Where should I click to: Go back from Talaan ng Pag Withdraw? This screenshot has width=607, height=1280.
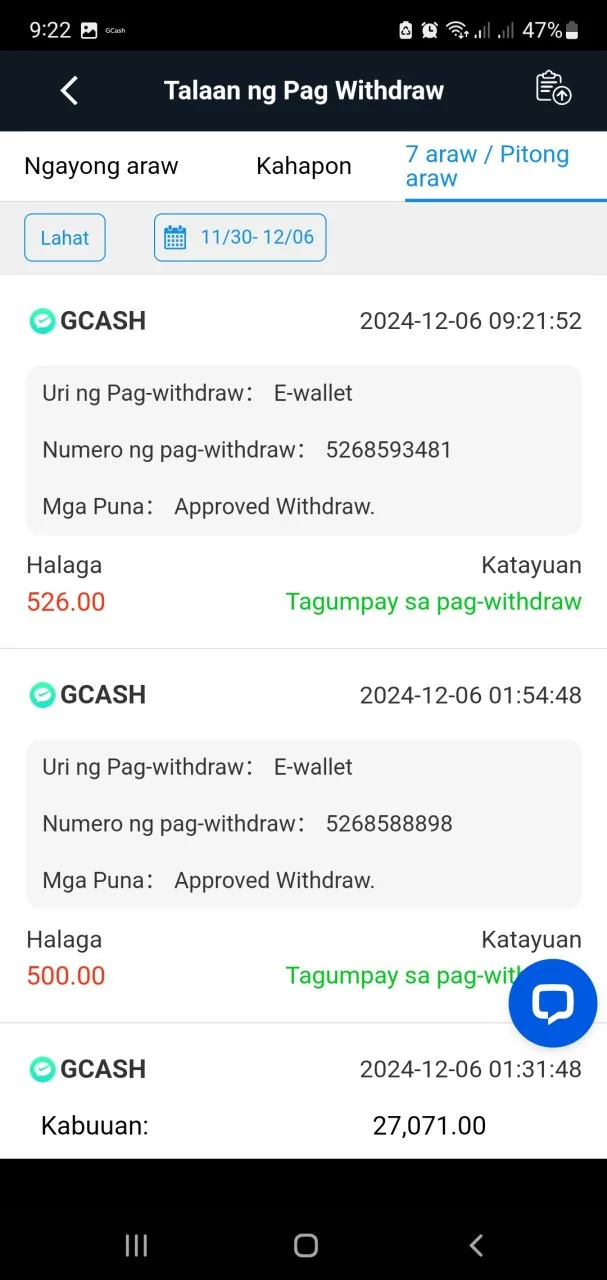pos(69,90)
